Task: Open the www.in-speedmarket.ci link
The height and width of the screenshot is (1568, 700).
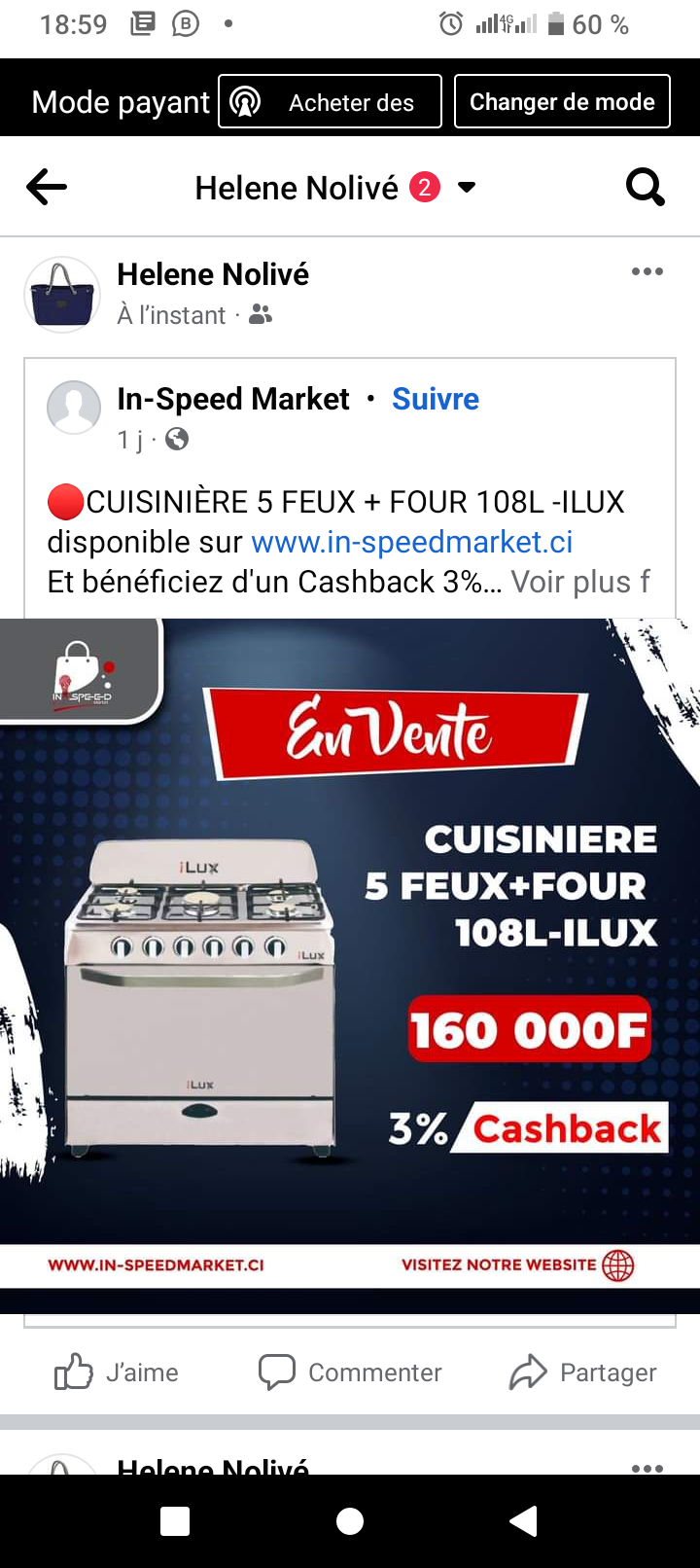Action: [411, 542]
